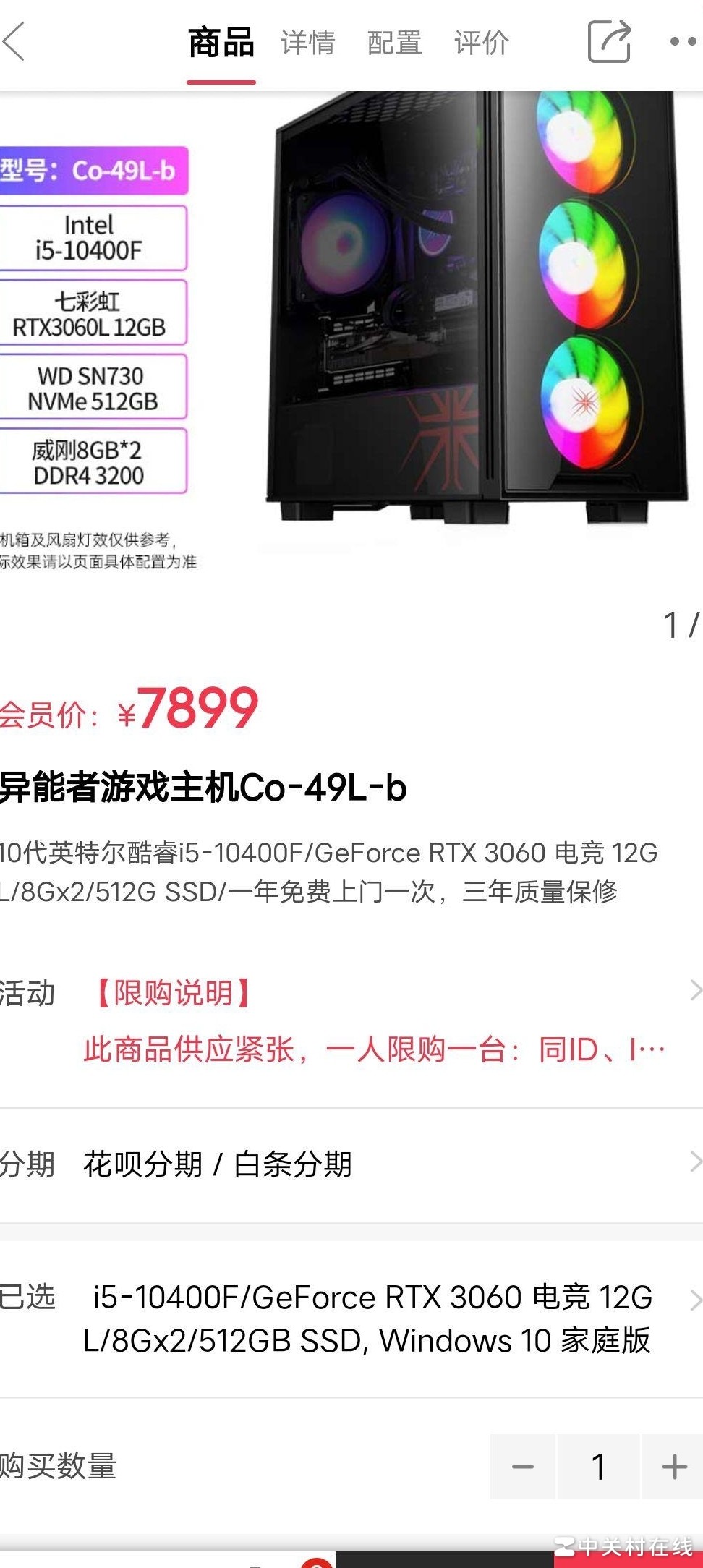The image size is (703, 1568).
Task: Select the 商品 tab
Action: click(221, 43)
